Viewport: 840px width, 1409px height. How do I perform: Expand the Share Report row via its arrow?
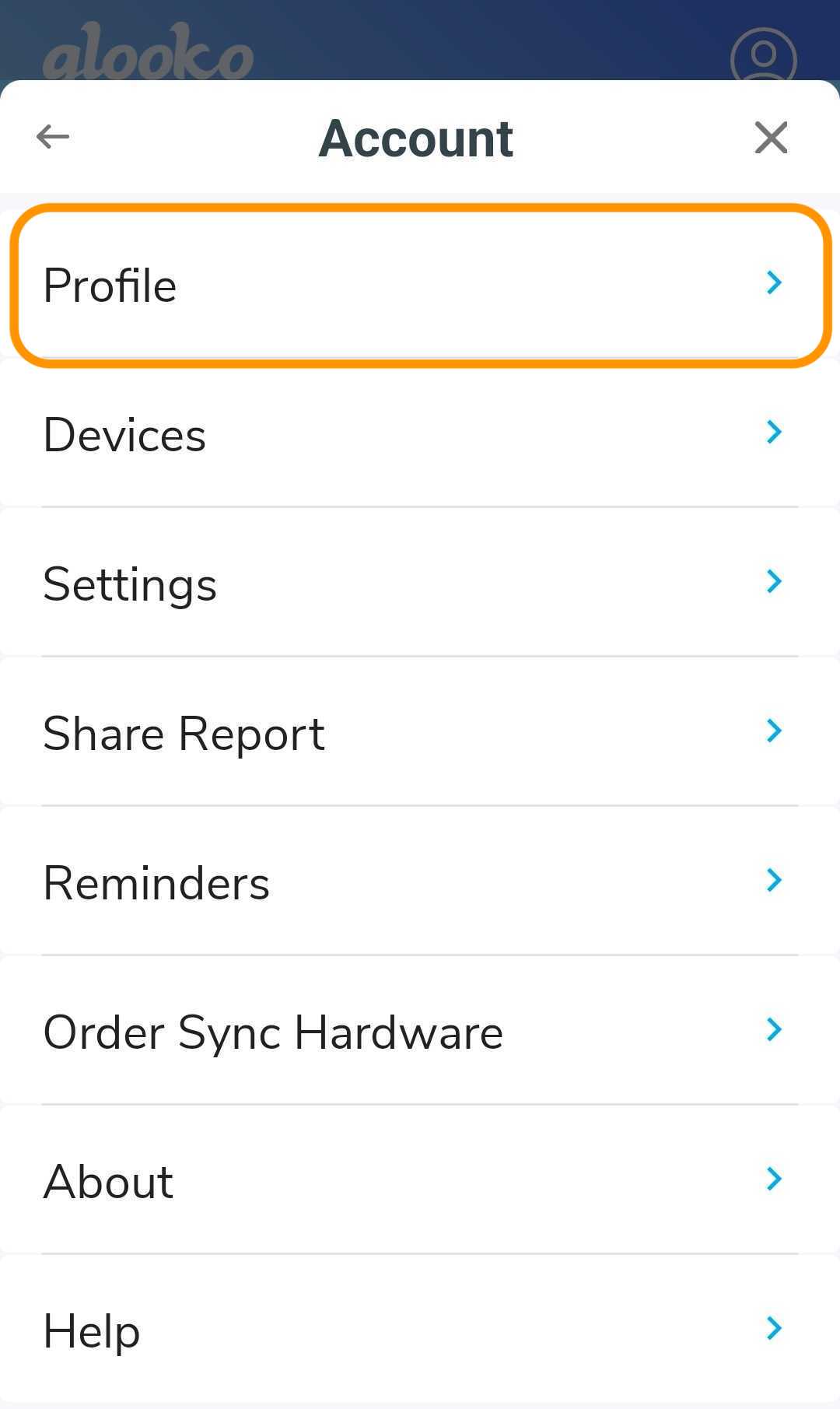coord(773,731)
